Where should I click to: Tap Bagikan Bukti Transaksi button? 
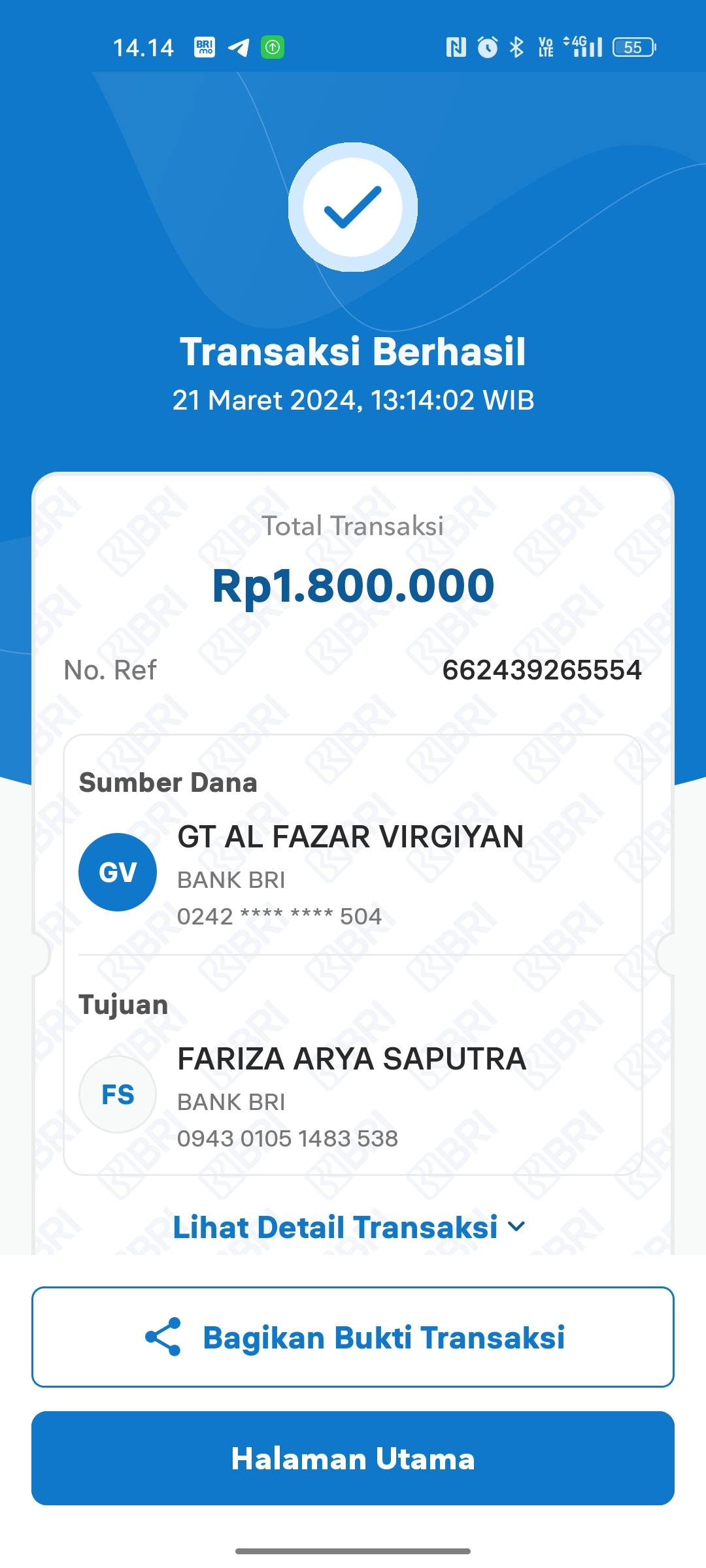coord(353,1337)
